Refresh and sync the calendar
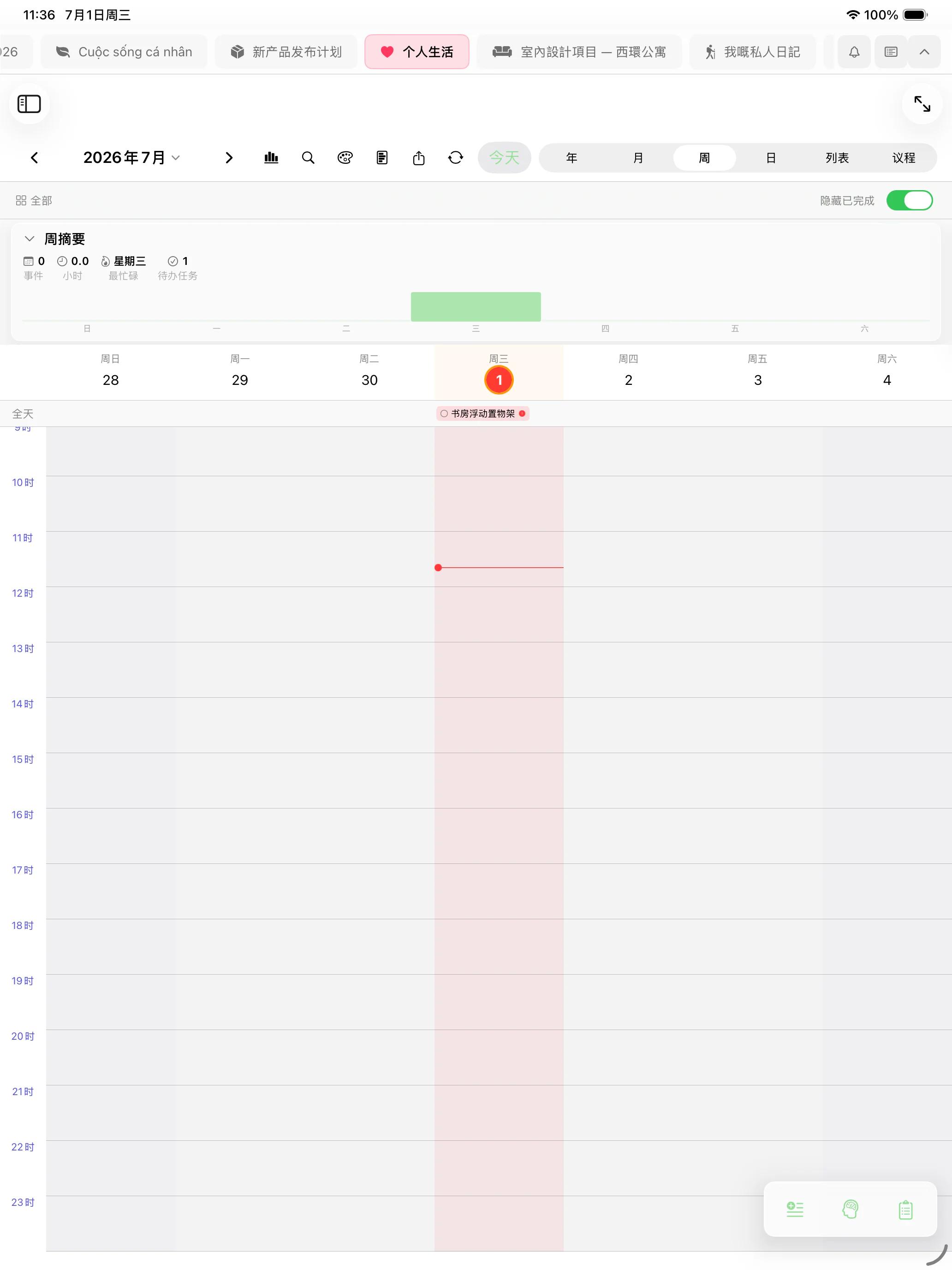 tap(456, 158)
